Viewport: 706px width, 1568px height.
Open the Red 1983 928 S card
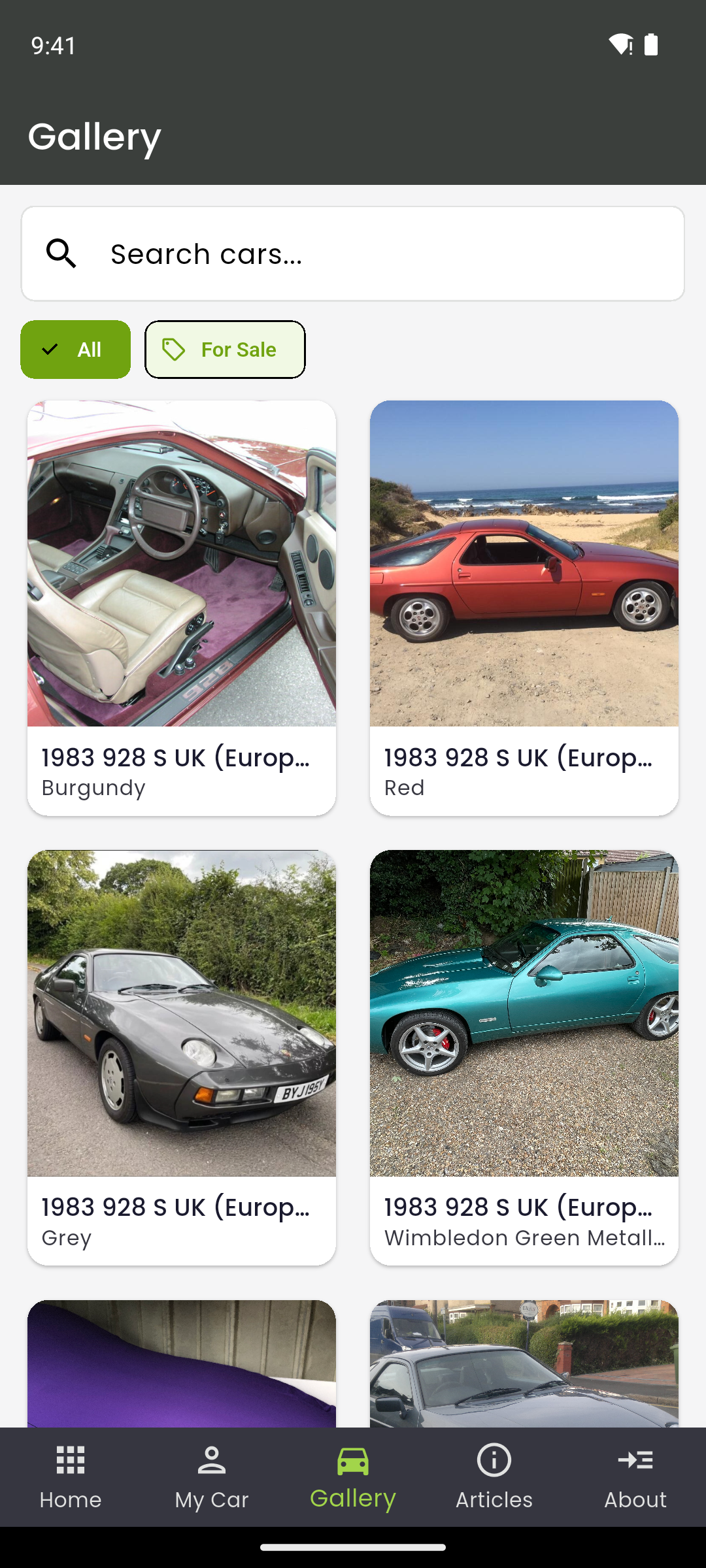click(x=524, y=608)
